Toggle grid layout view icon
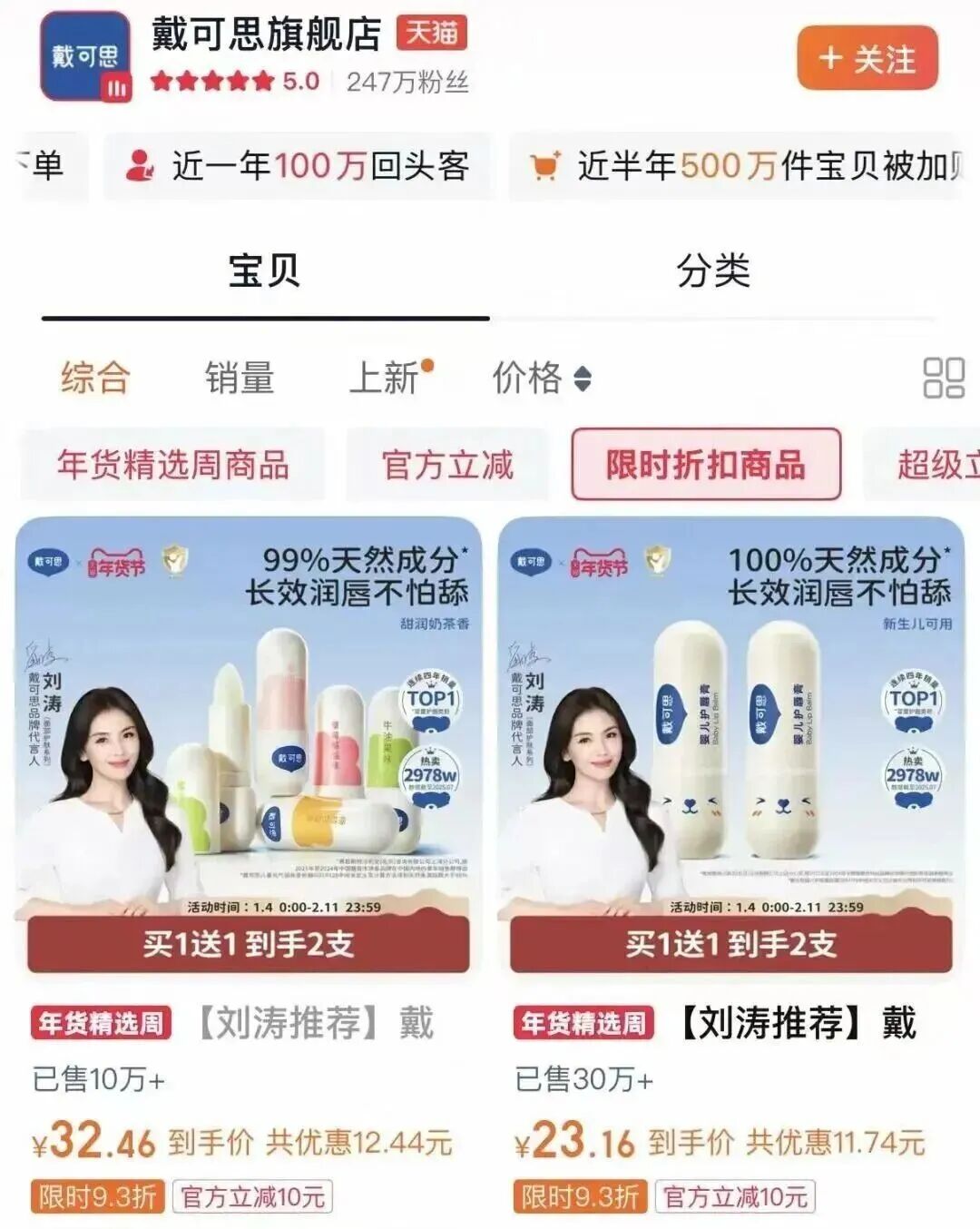Screen dimensions: 980x1229 pos(943,378)
